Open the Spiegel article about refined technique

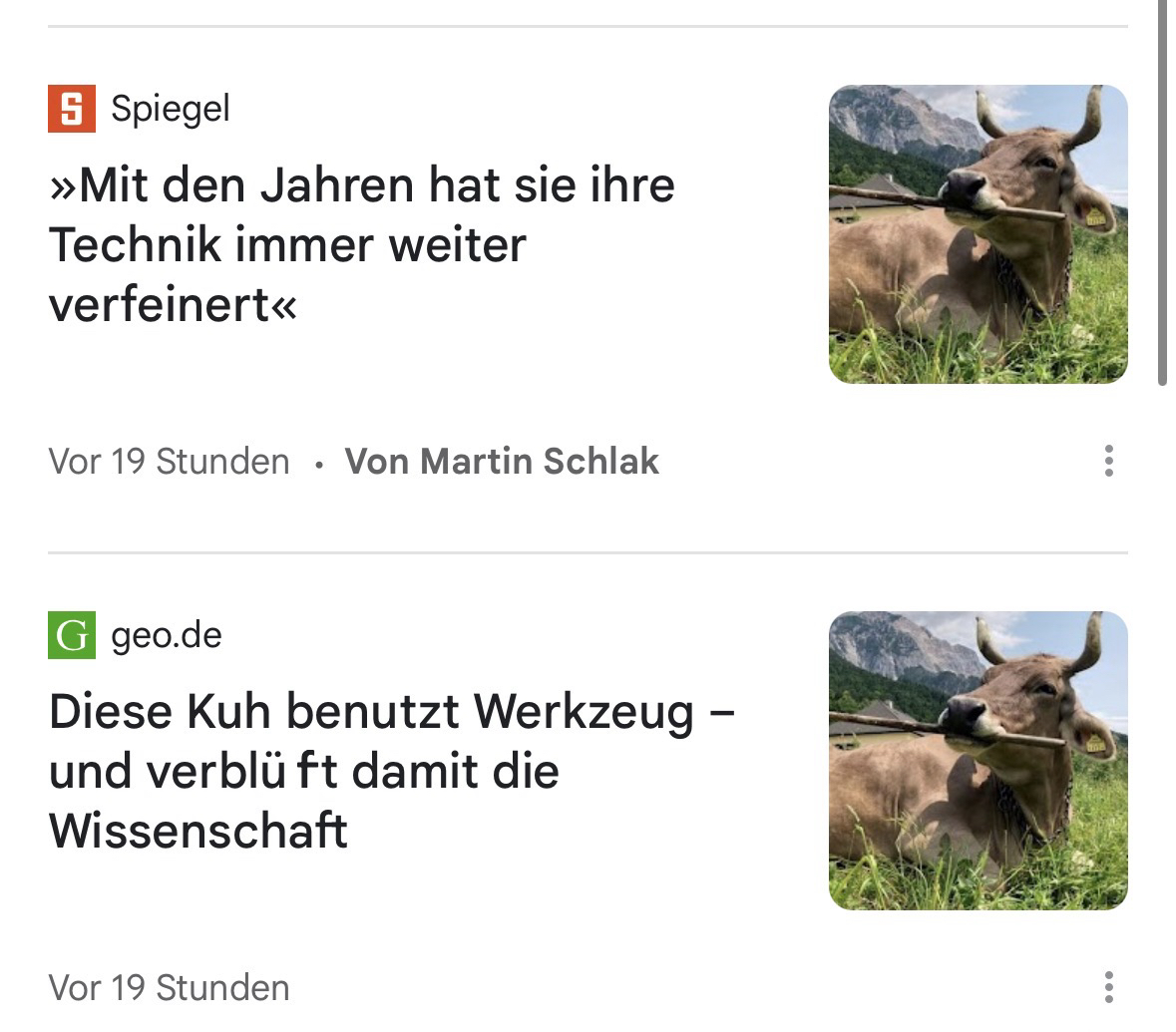click(x=361, y=244)
